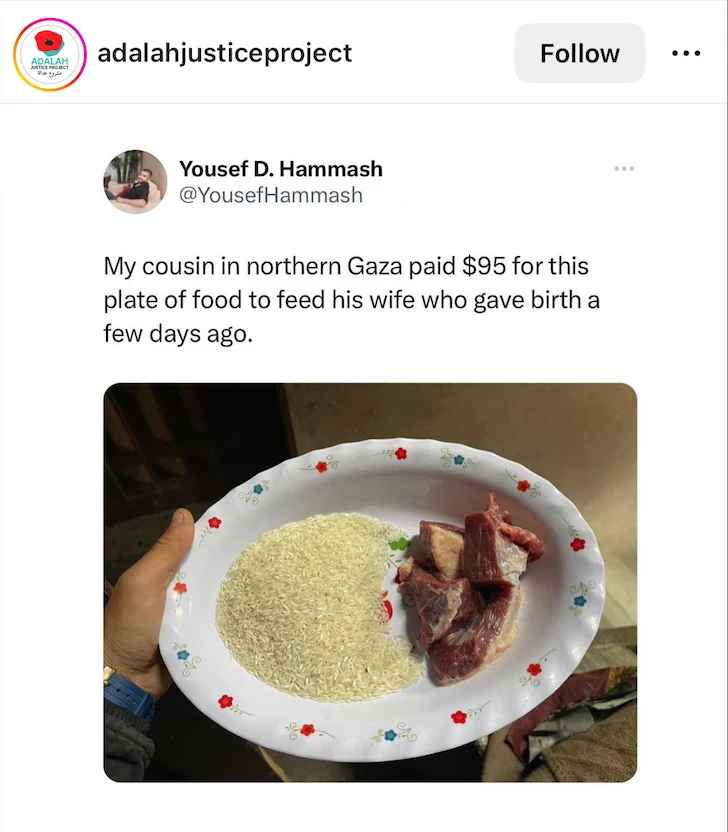Follow adalahjusticeproject account

[x=579, y=53]
